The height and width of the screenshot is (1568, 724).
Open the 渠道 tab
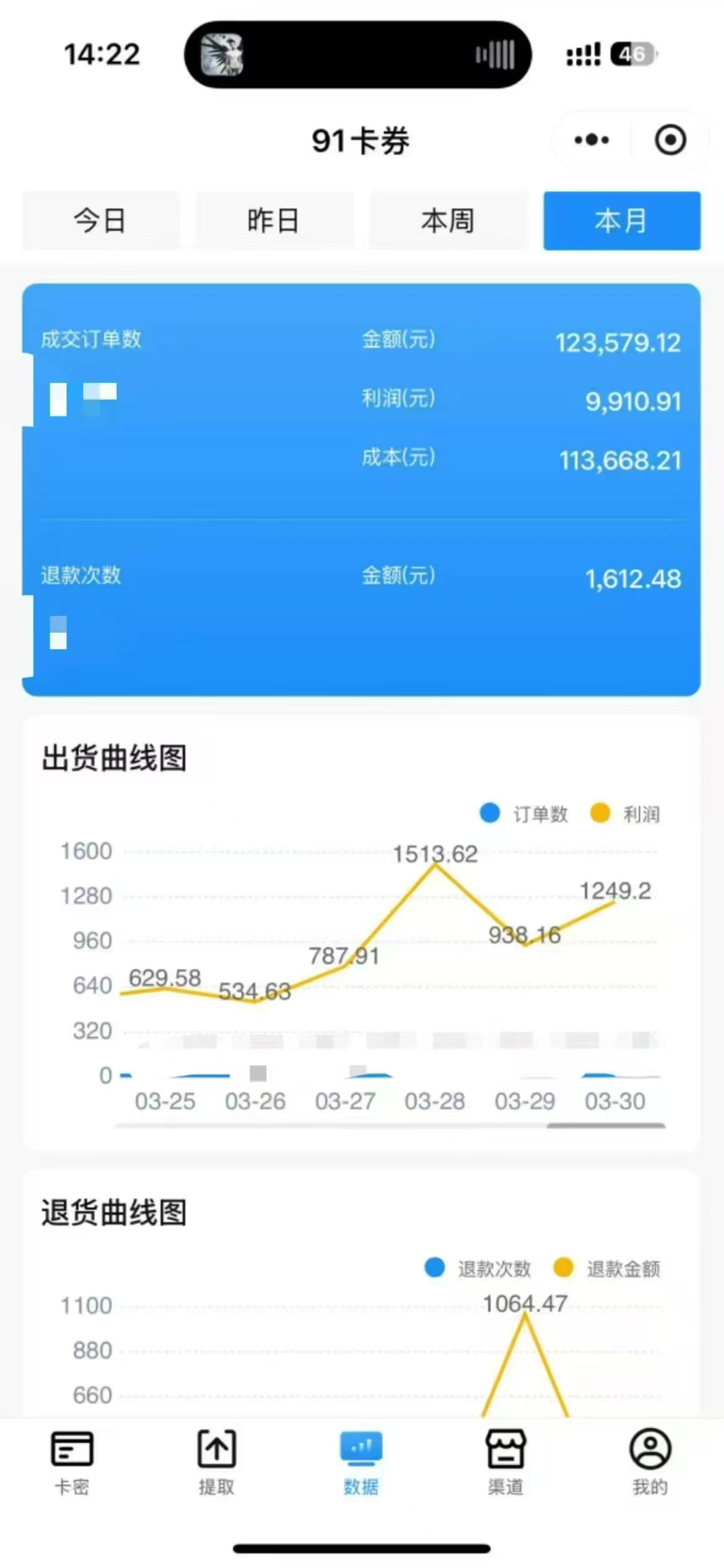506,1461
